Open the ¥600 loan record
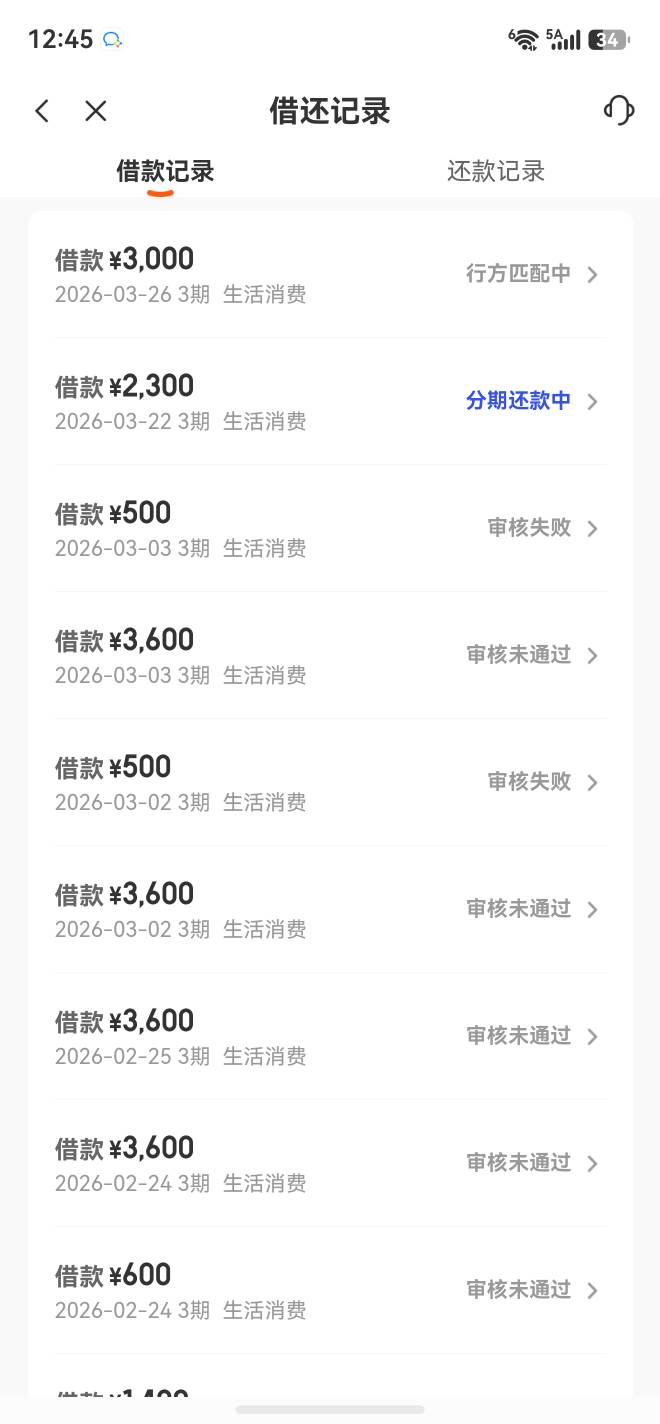The image size is (660, 1424). point(330,1290)
